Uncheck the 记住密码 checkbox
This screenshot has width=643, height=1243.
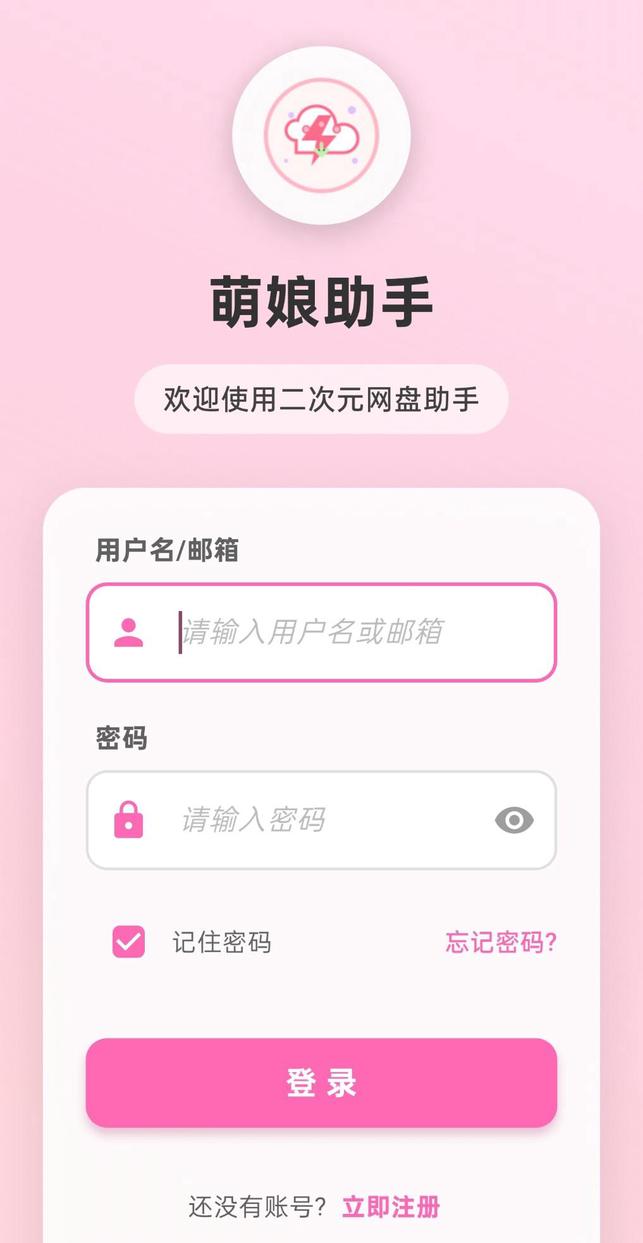coord(129,942)
